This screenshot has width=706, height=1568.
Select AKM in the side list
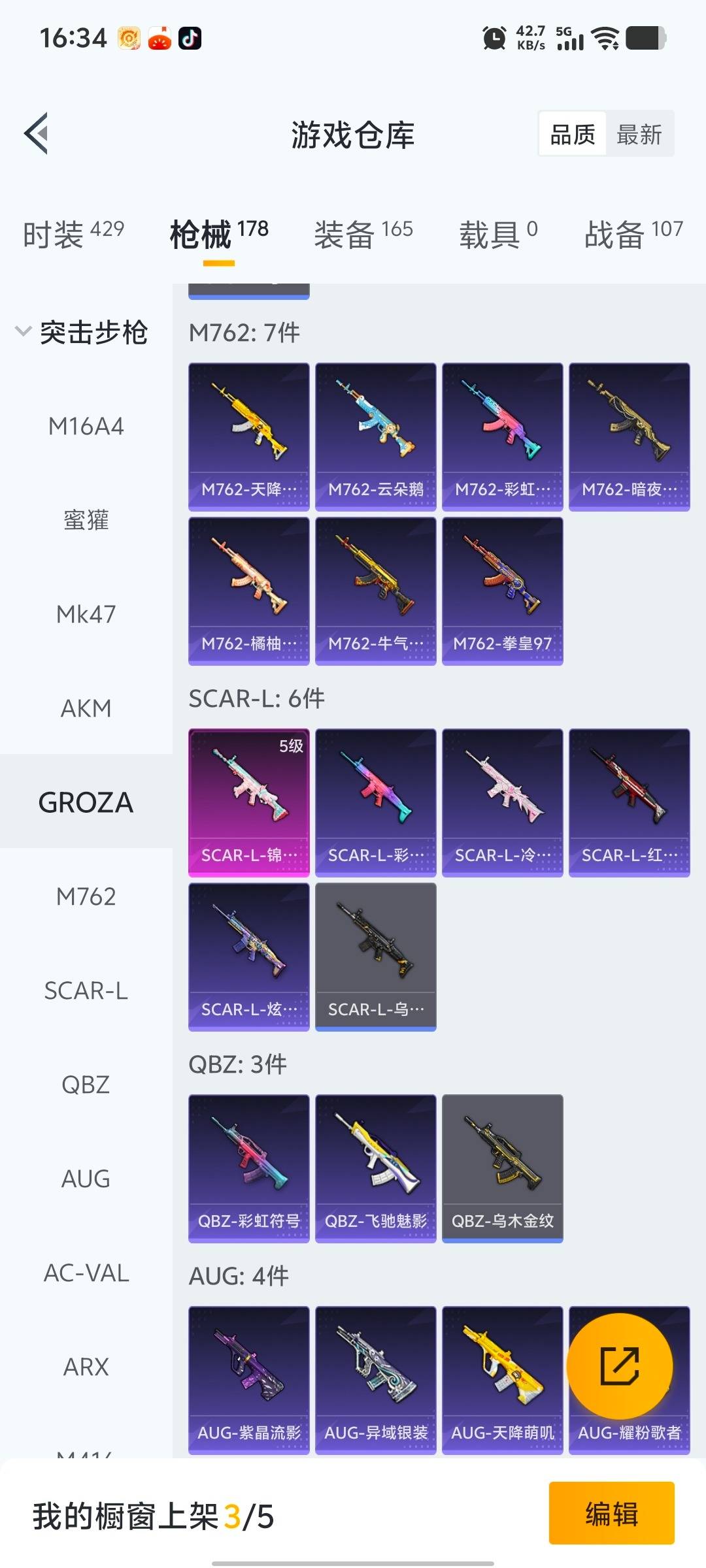[86, 708]
